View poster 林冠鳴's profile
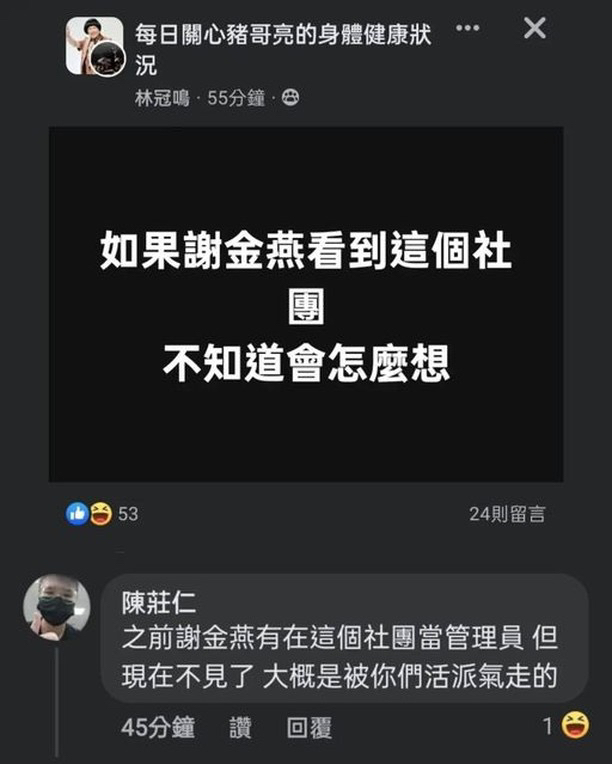Screen dimensions: 612x764 162,98
